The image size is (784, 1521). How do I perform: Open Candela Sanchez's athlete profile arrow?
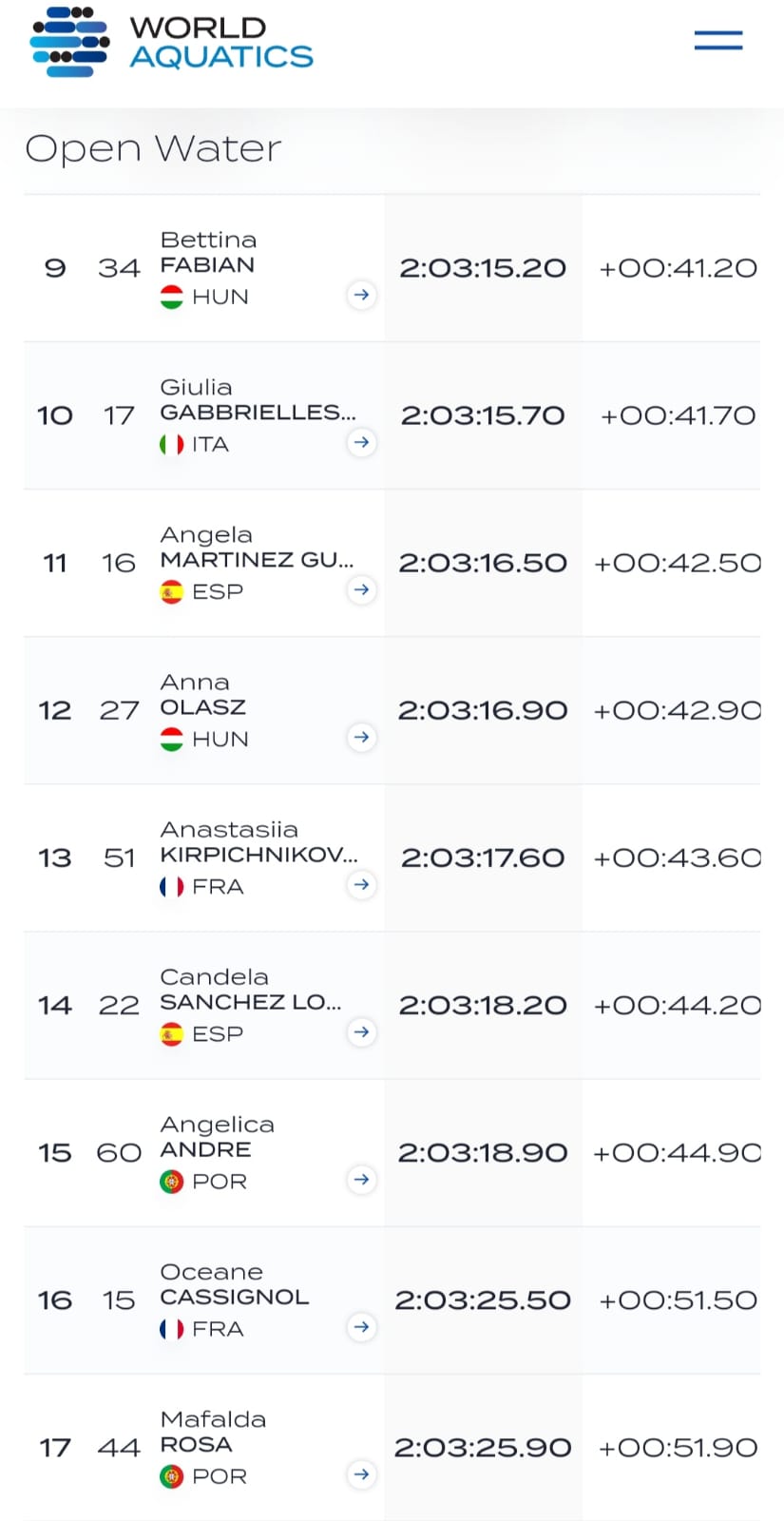coord(361,1031)
